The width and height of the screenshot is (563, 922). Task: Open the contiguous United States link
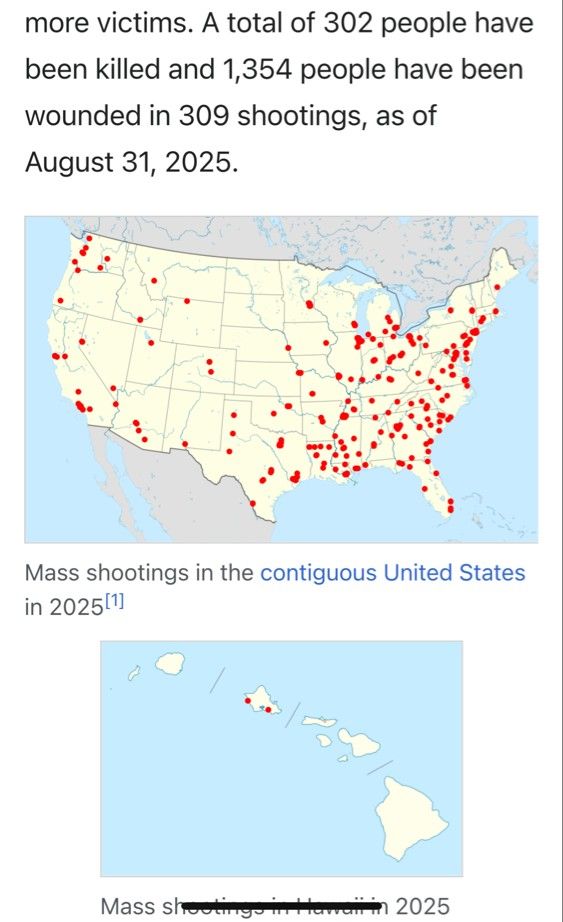(x=392, y=572)
